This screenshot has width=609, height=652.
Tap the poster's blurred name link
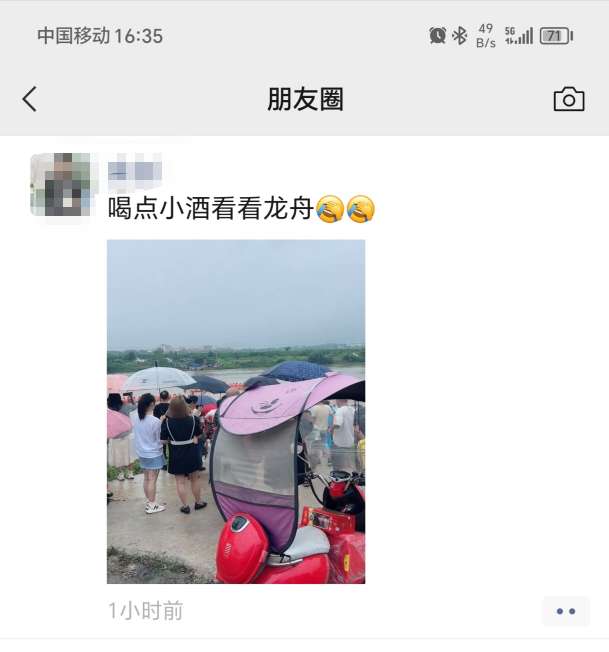click(x=134, y=172)
